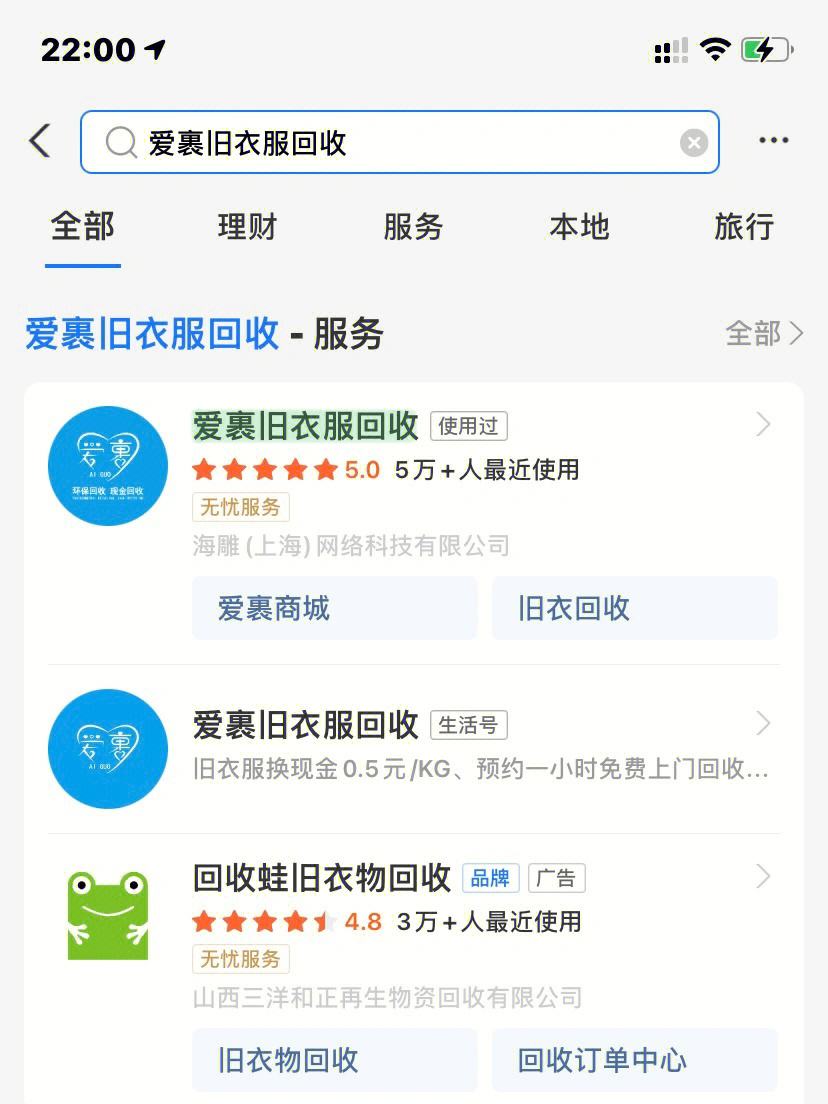Tap the 旧衣回收 button
Viewport: 828px width, 1104px height.
[x=634, y=608]
